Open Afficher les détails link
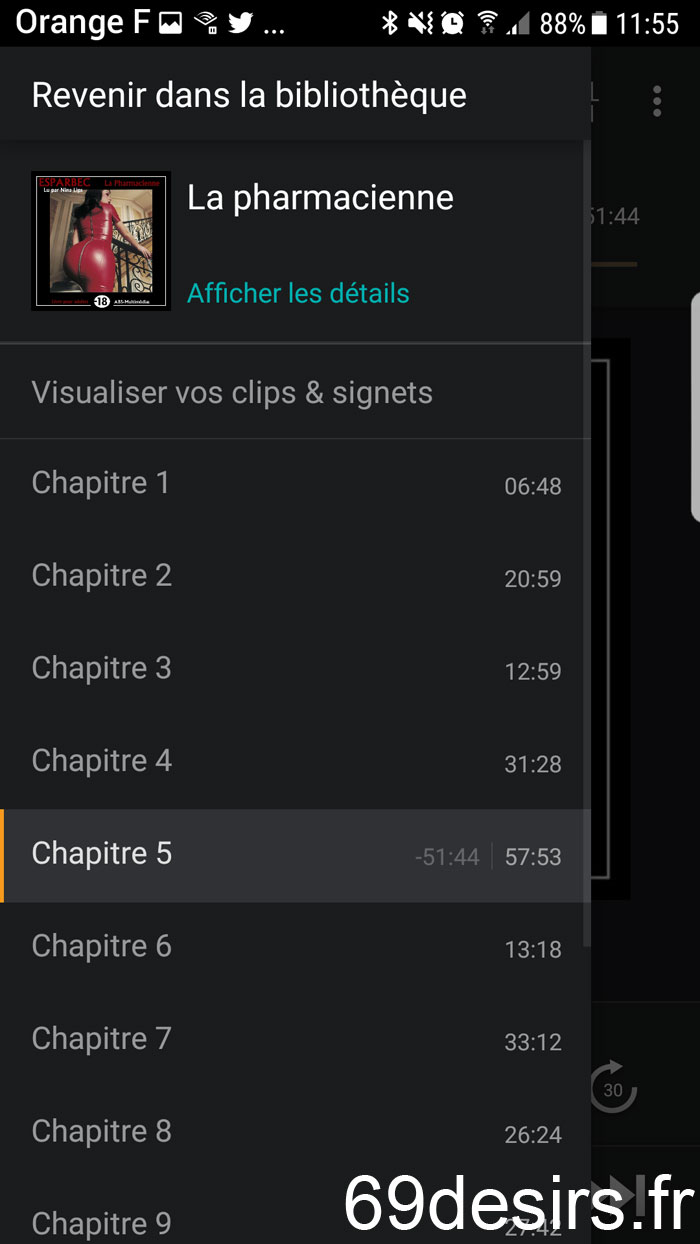 coord(298,293)
